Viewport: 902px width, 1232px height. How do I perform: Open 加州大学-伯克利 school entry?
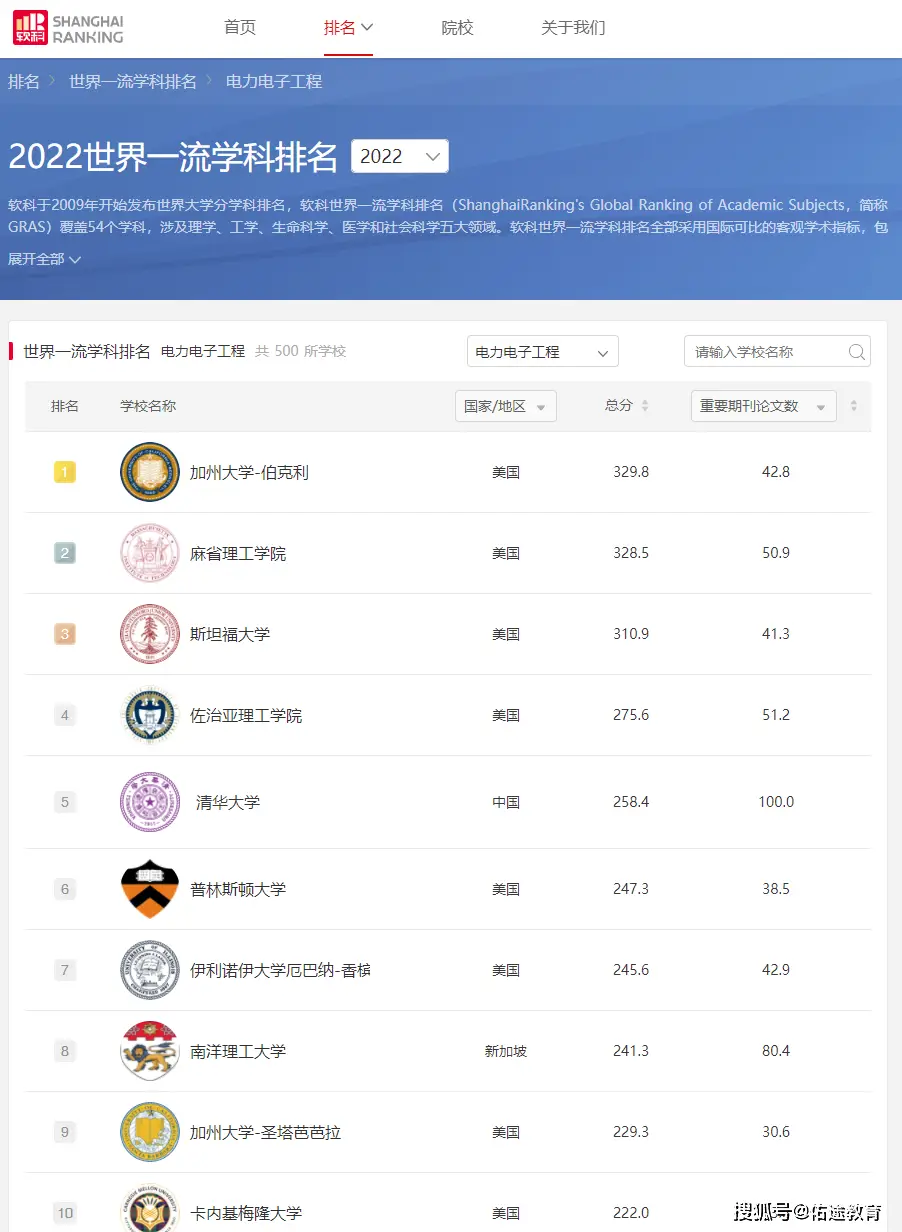coord(249,472)
